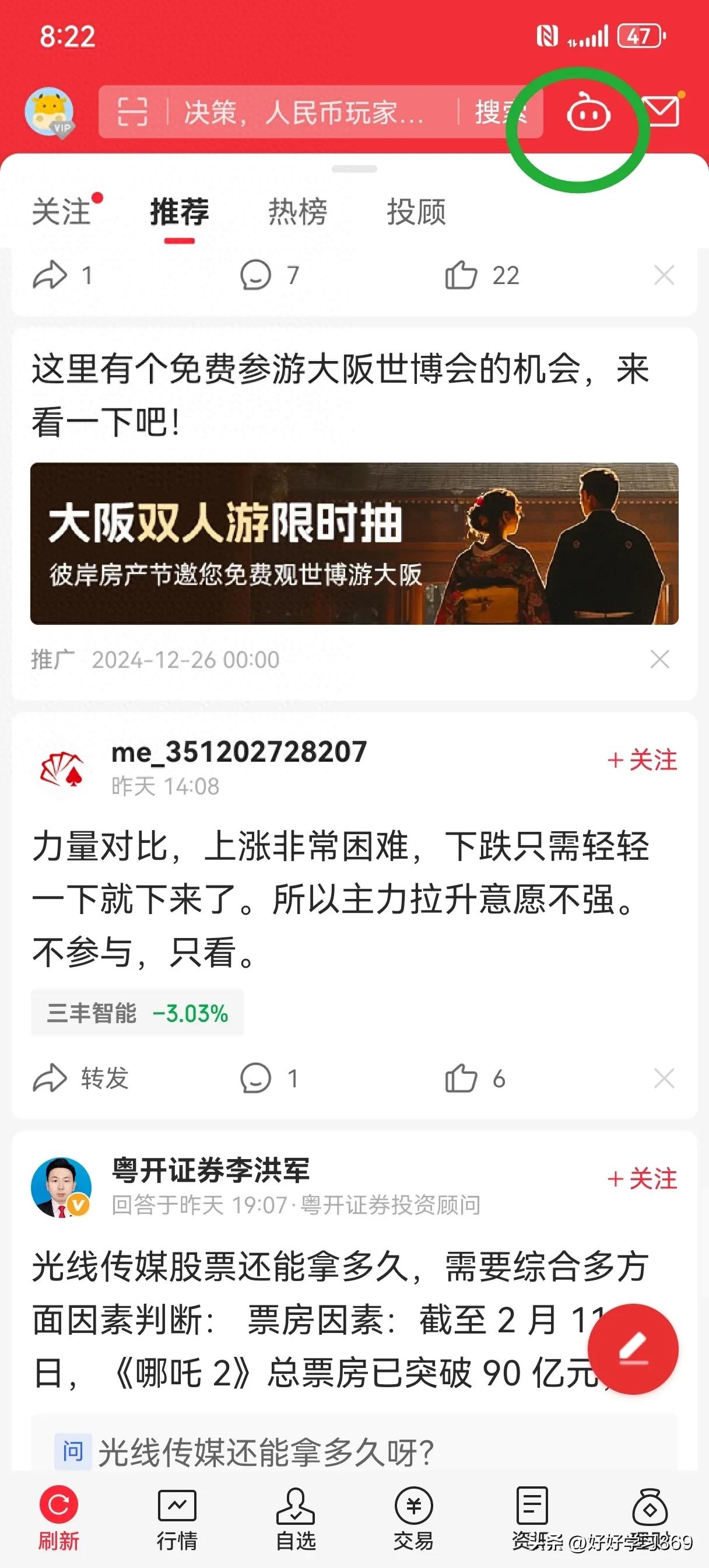This screenshot has width=709, height=1568.
Task: Open the 三丰智能 stock chip
Action: pyautogui.click(x=138, y=1013)
